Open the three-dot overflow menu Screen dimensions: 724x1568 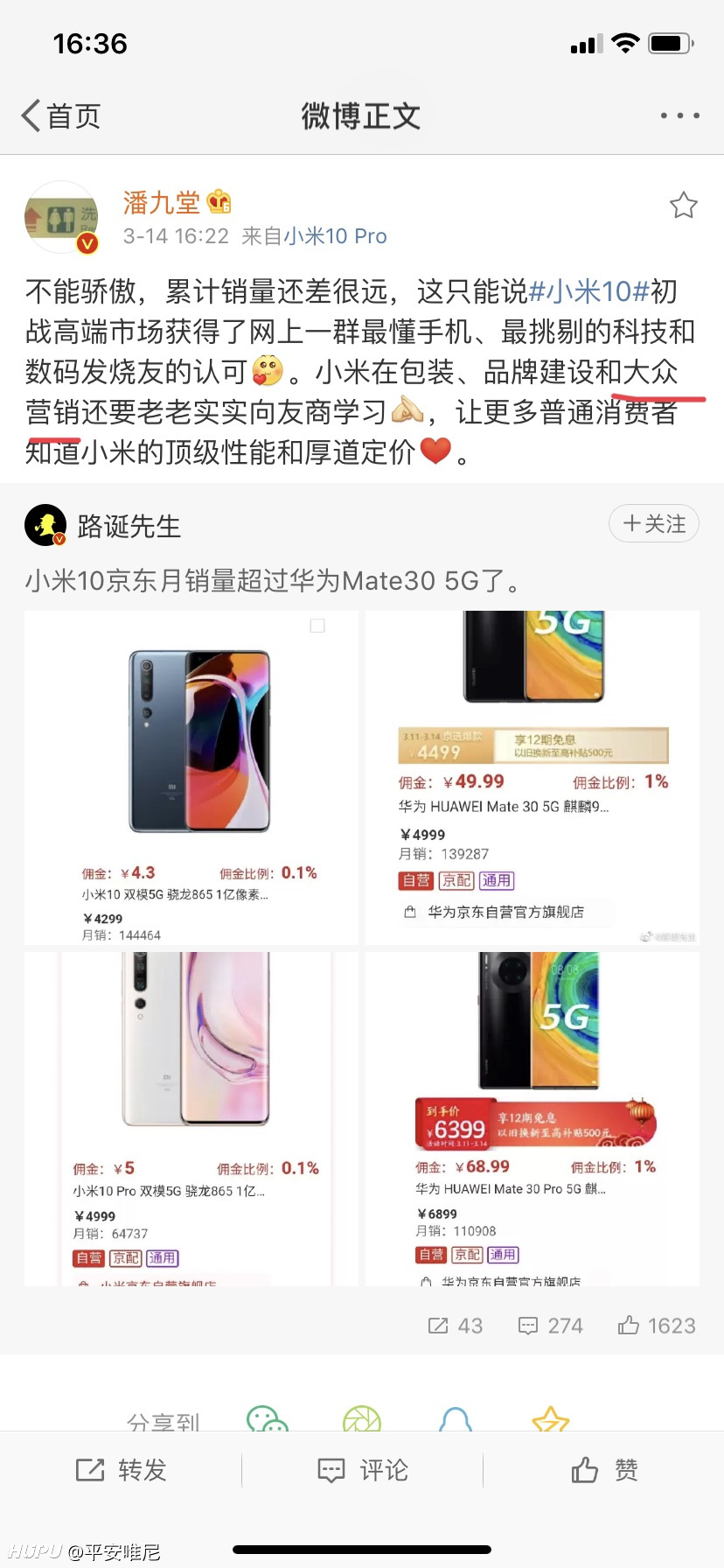pos(679,115)
